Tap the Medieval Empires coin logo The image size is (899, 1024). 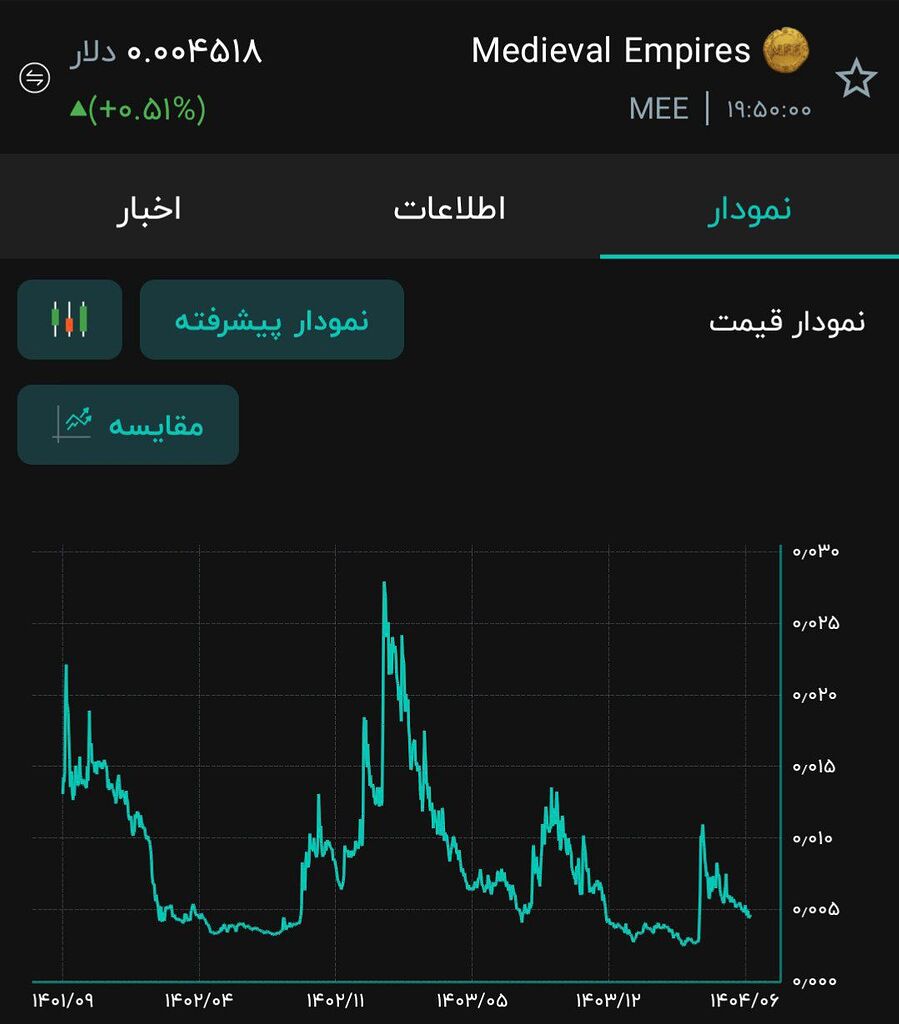785,50
